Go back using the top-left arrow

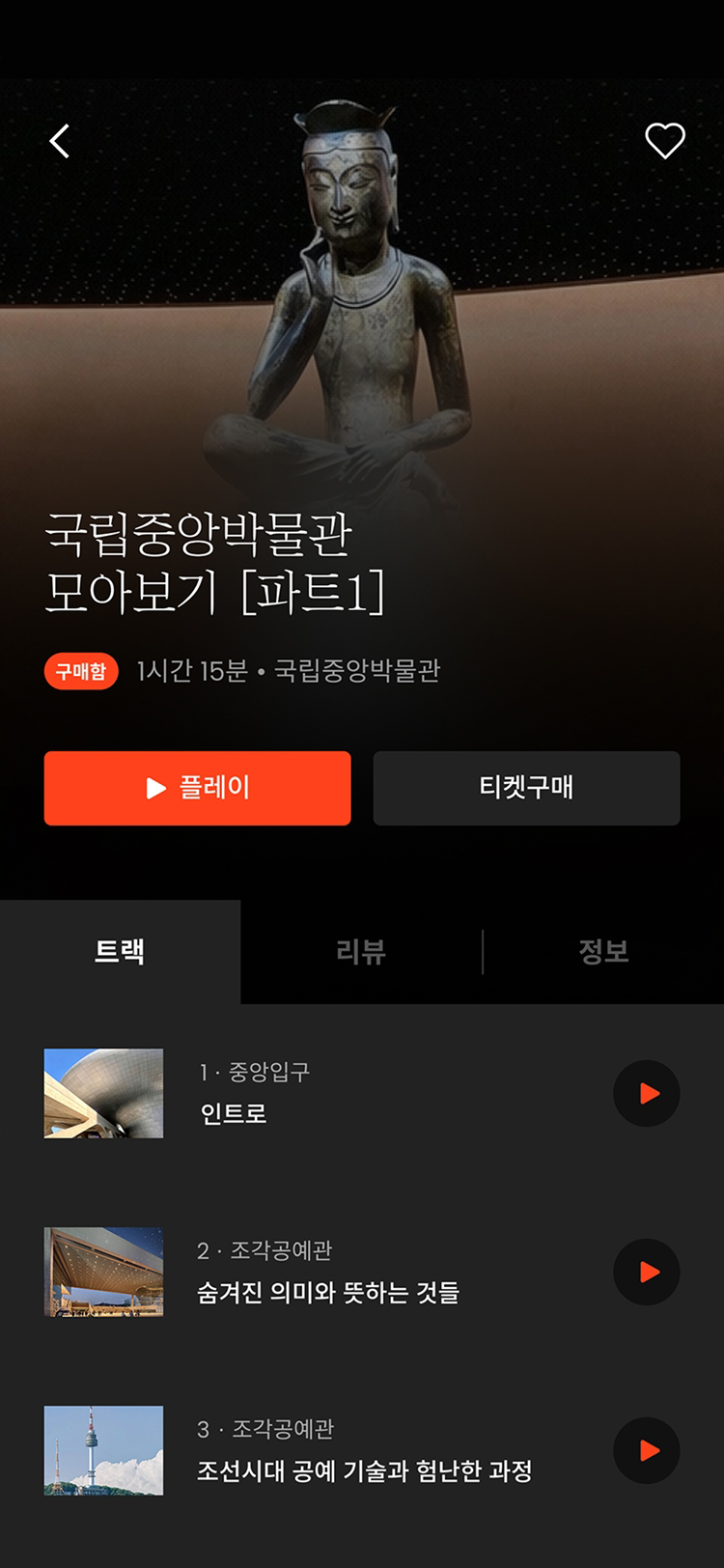coord(60,141)
